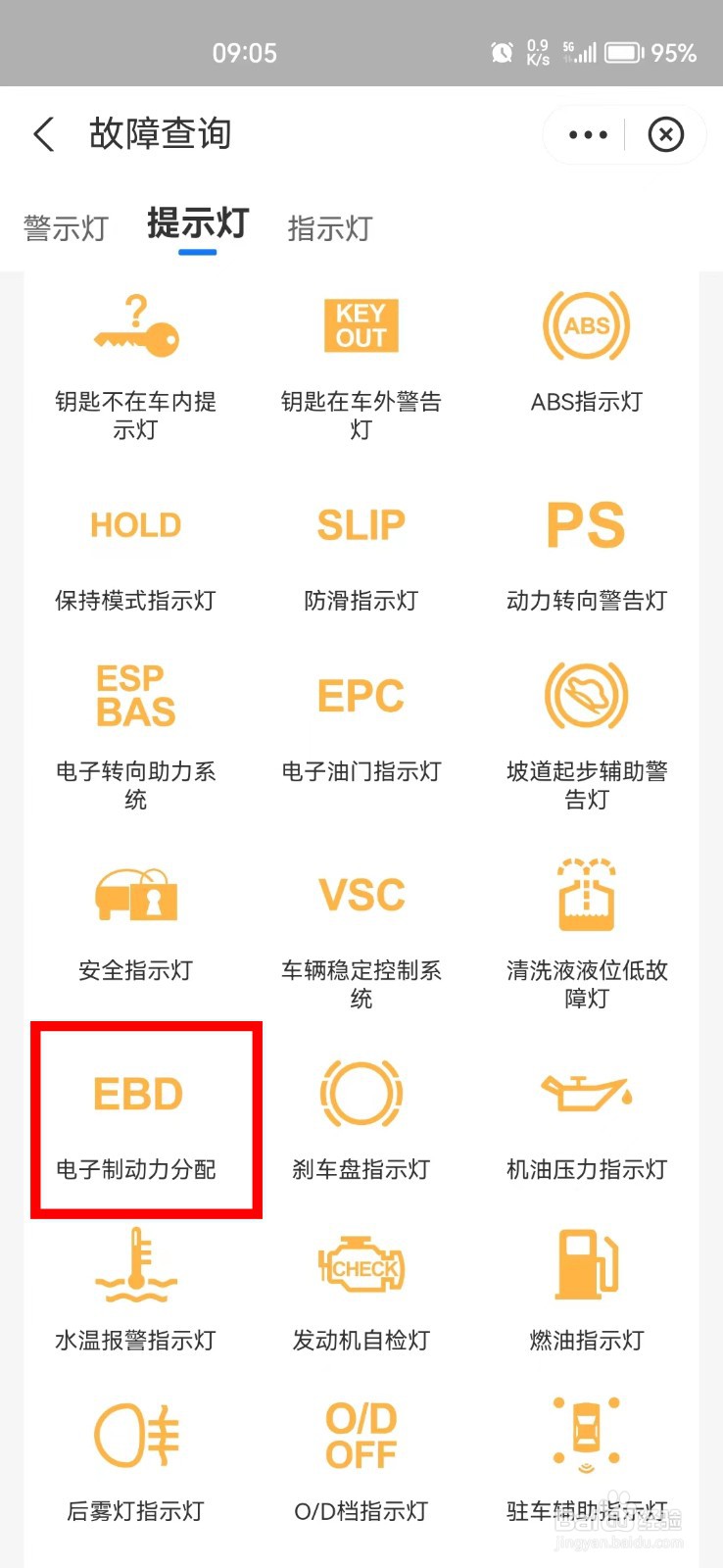Tap the 刹车盘指示灯 icon
The image size is (723, 1568).
361,1093
